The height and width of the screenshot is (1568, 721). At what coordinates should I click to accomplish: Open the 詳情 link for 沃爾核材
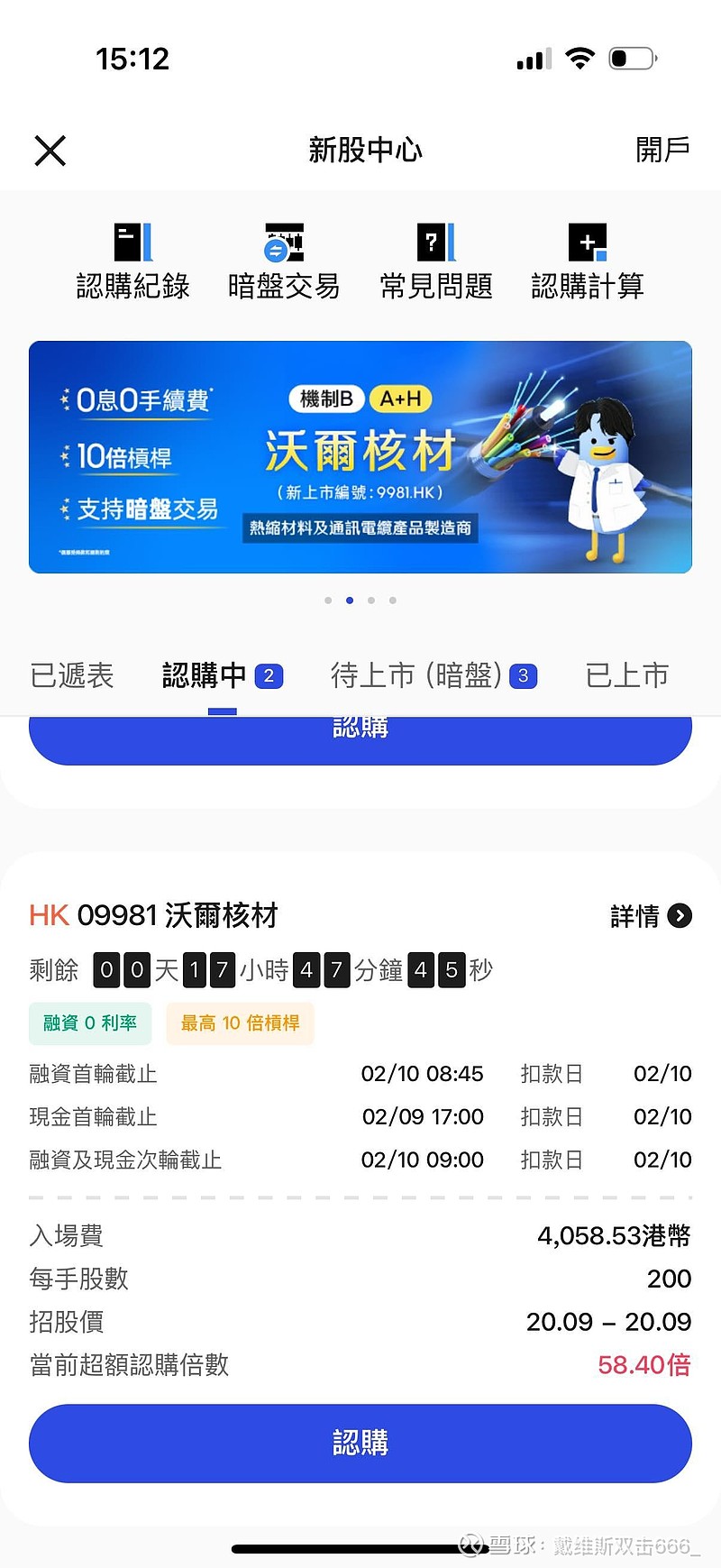(635, 915)
